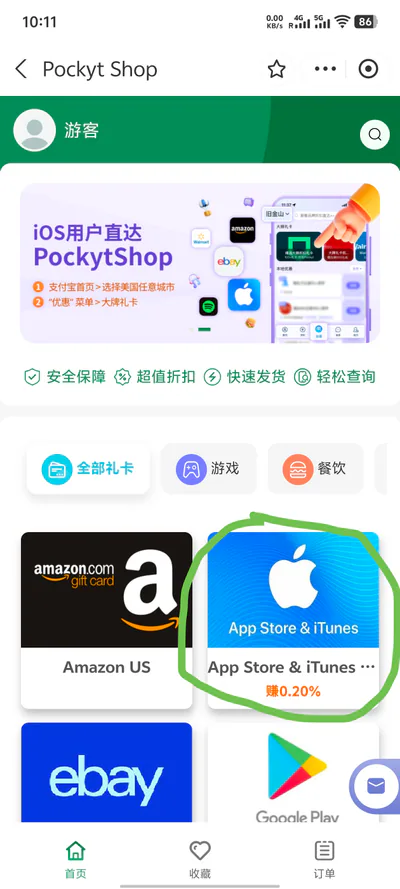Screen dimensions: 400x889
Task: Favorite this mini program with the star
Action: click(276, 69)
